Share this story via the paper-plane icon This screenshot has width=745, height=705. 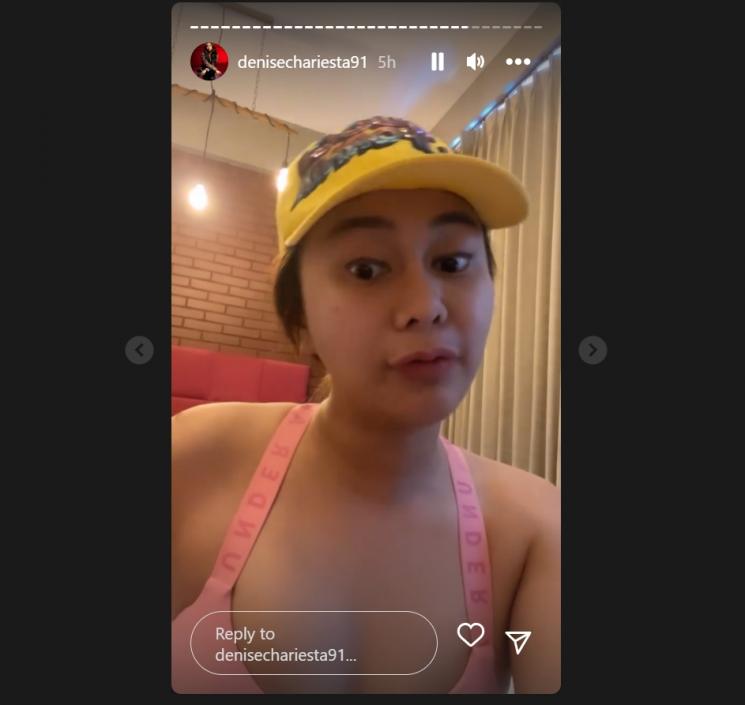(518, 641)
